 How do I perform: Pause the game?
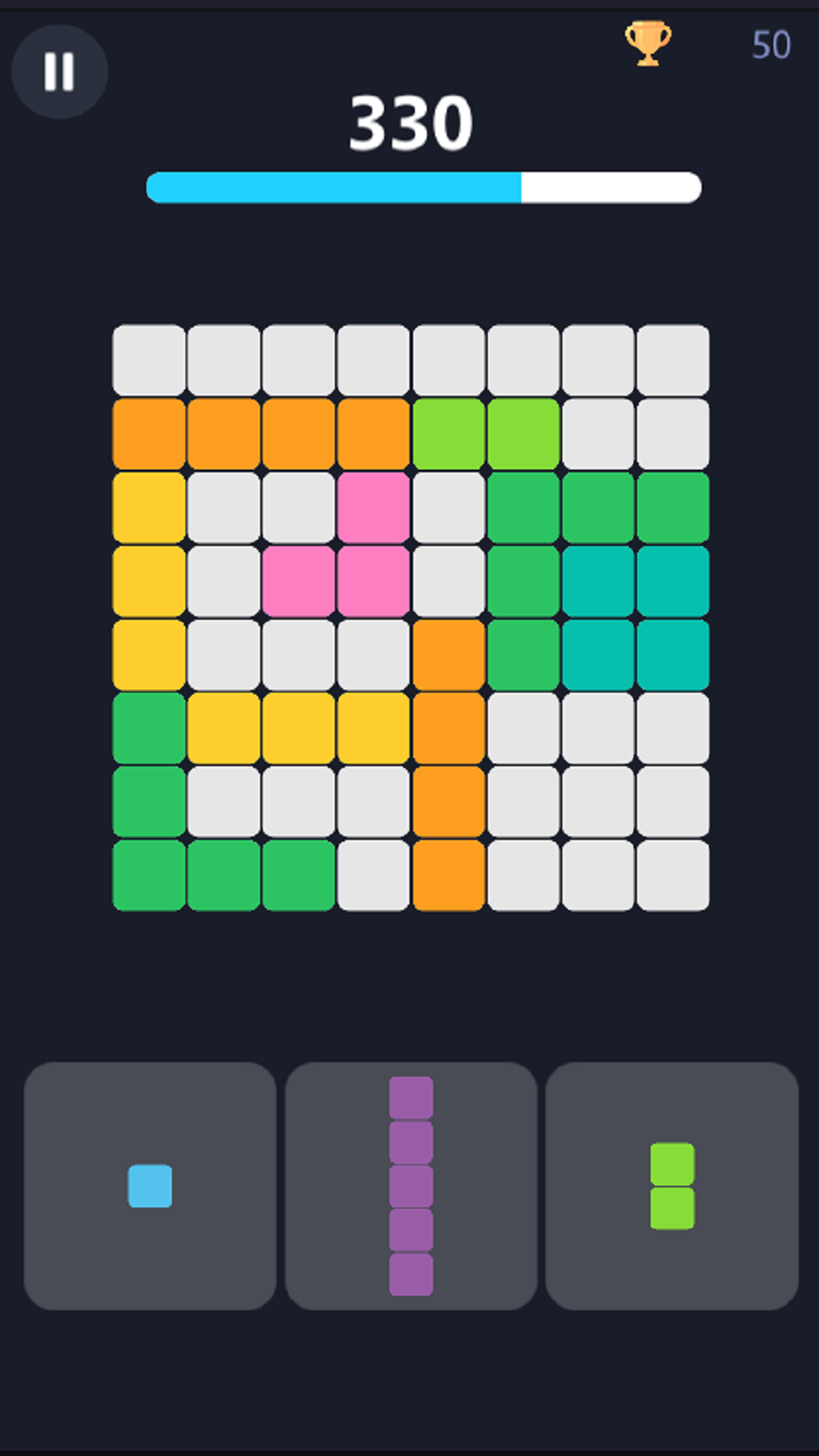click(59, 71)
